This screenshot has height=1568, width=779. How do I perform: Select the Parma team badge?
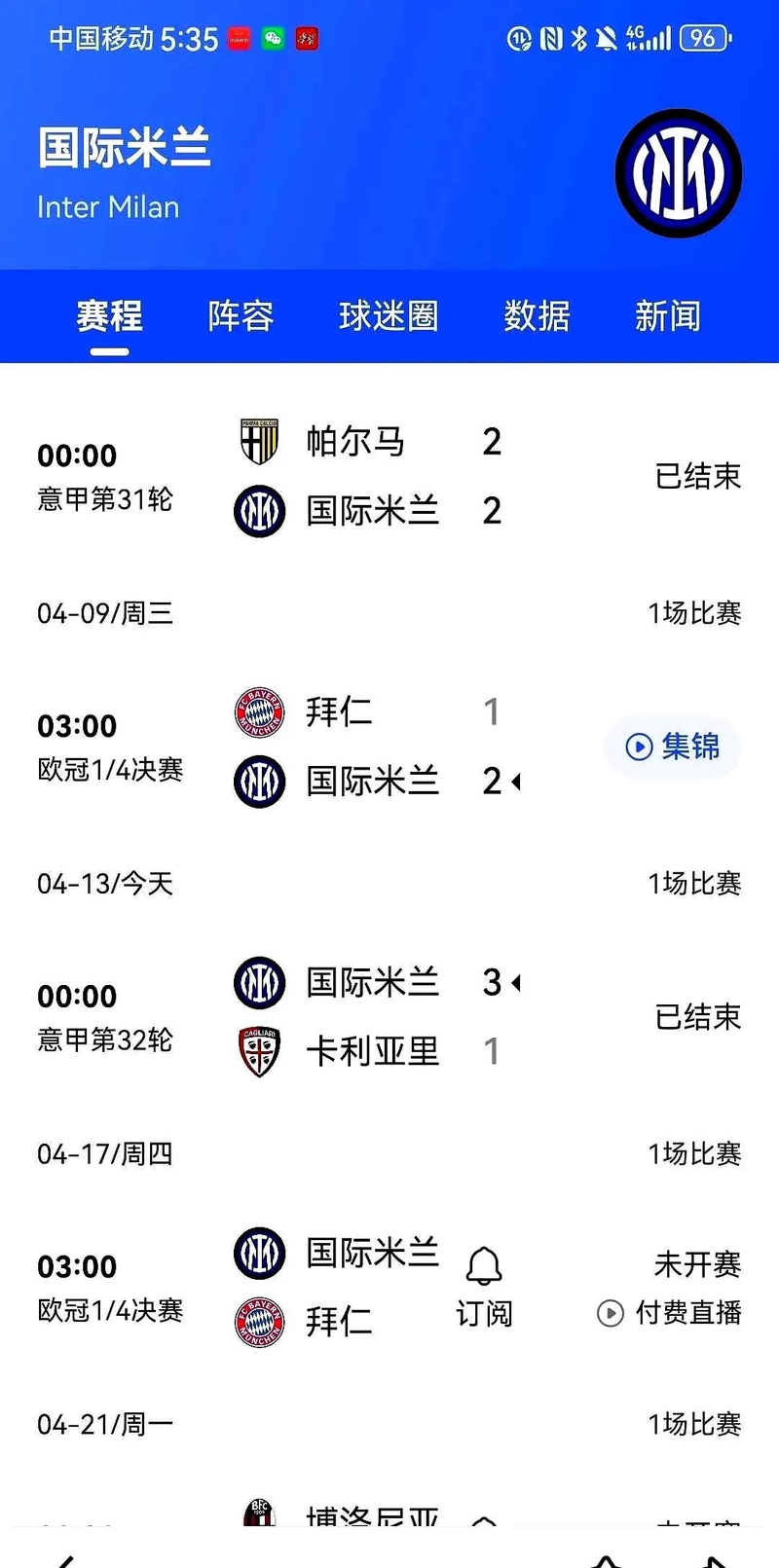point(258,441)
